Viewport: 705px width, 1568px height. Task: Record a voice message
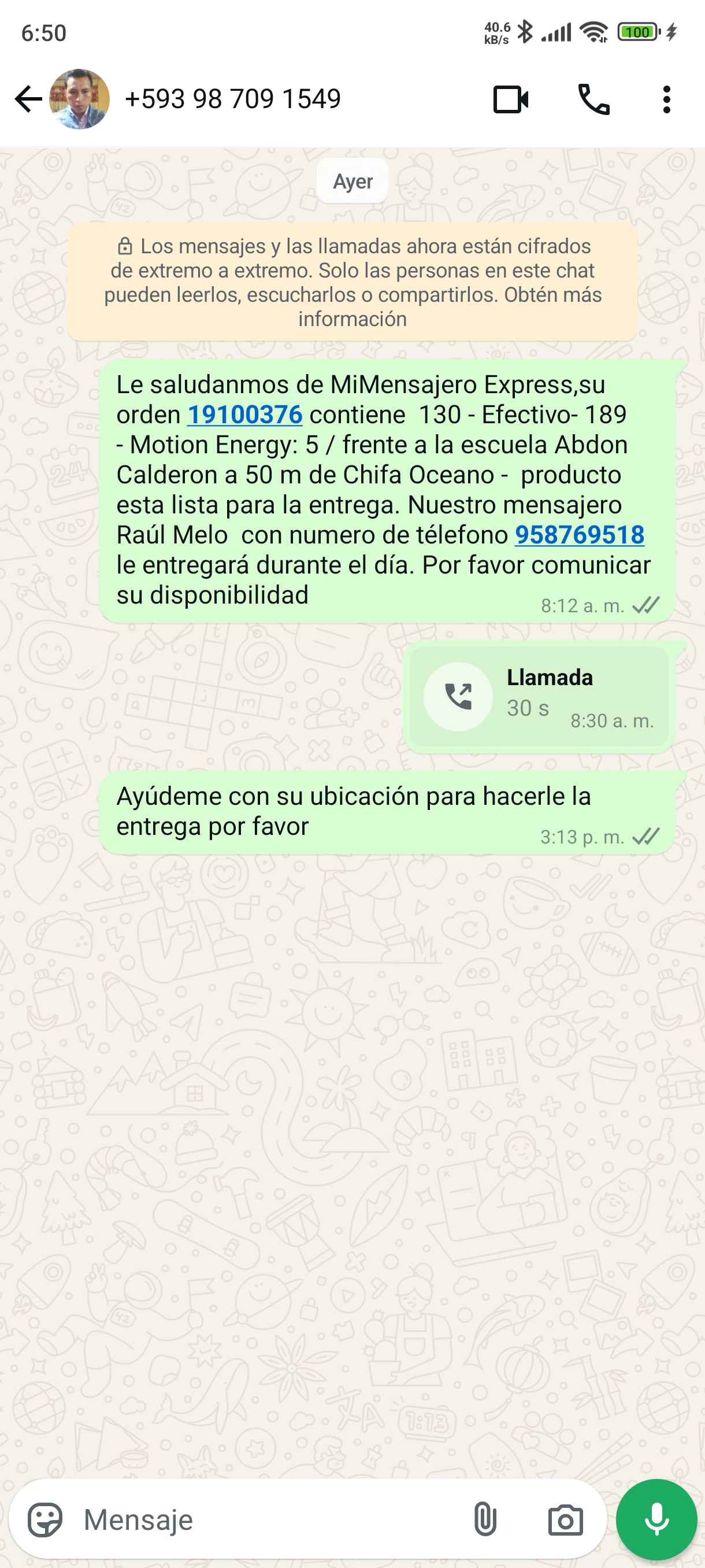point(656,1519)
